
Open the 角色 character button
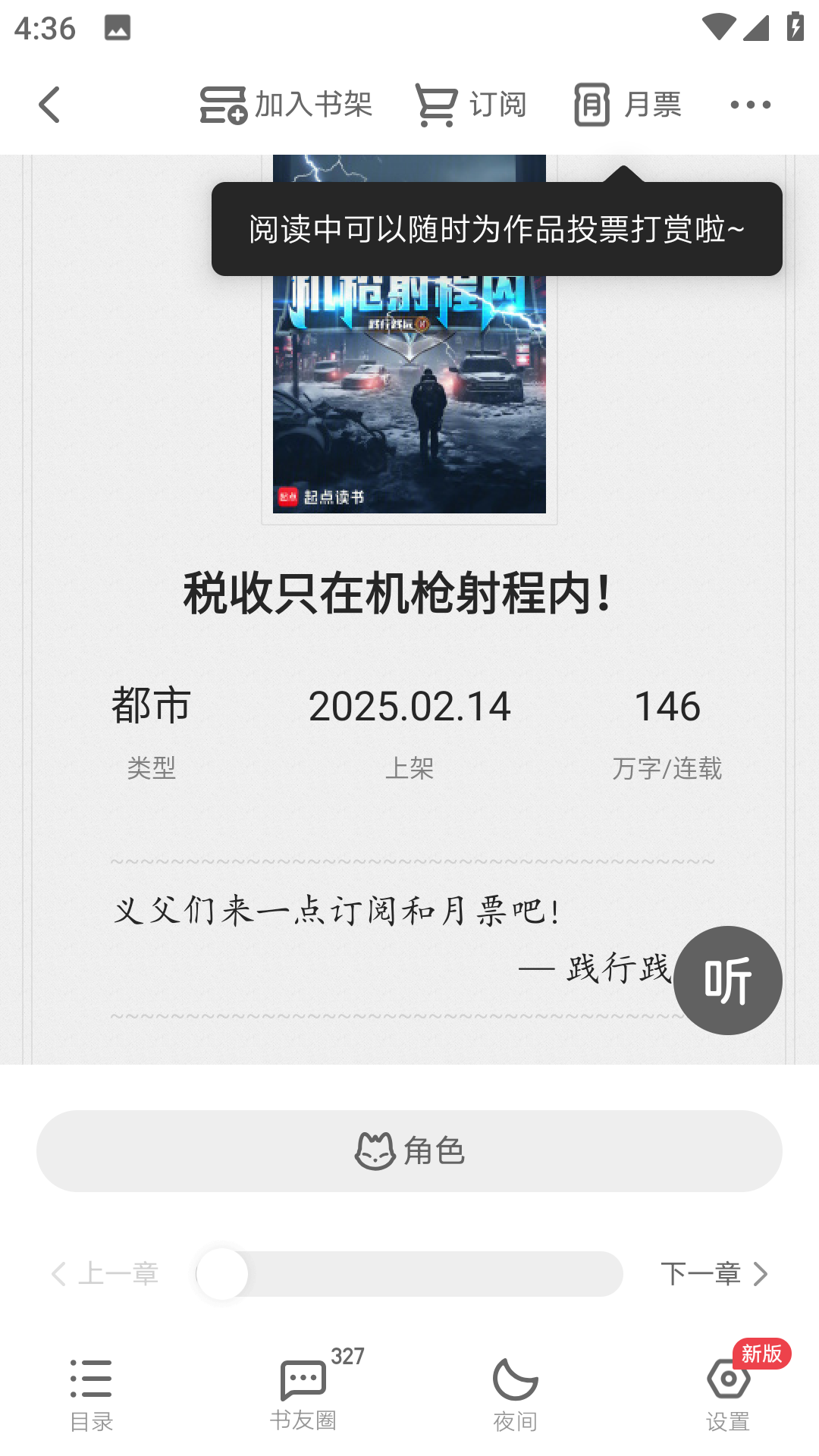[409, 1150]
